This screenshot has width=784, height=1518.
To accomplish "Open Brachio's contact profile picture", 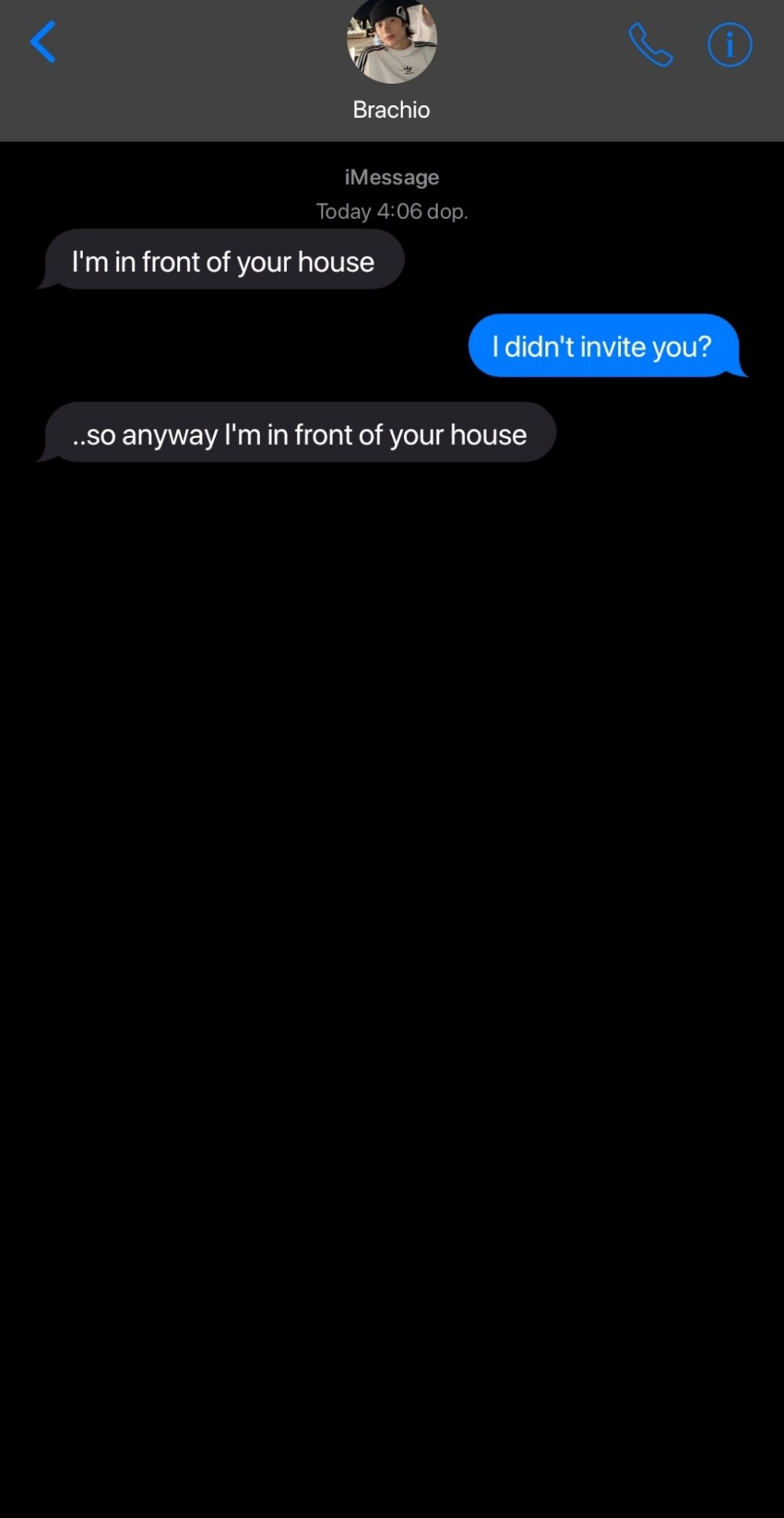I will point(392,41).
